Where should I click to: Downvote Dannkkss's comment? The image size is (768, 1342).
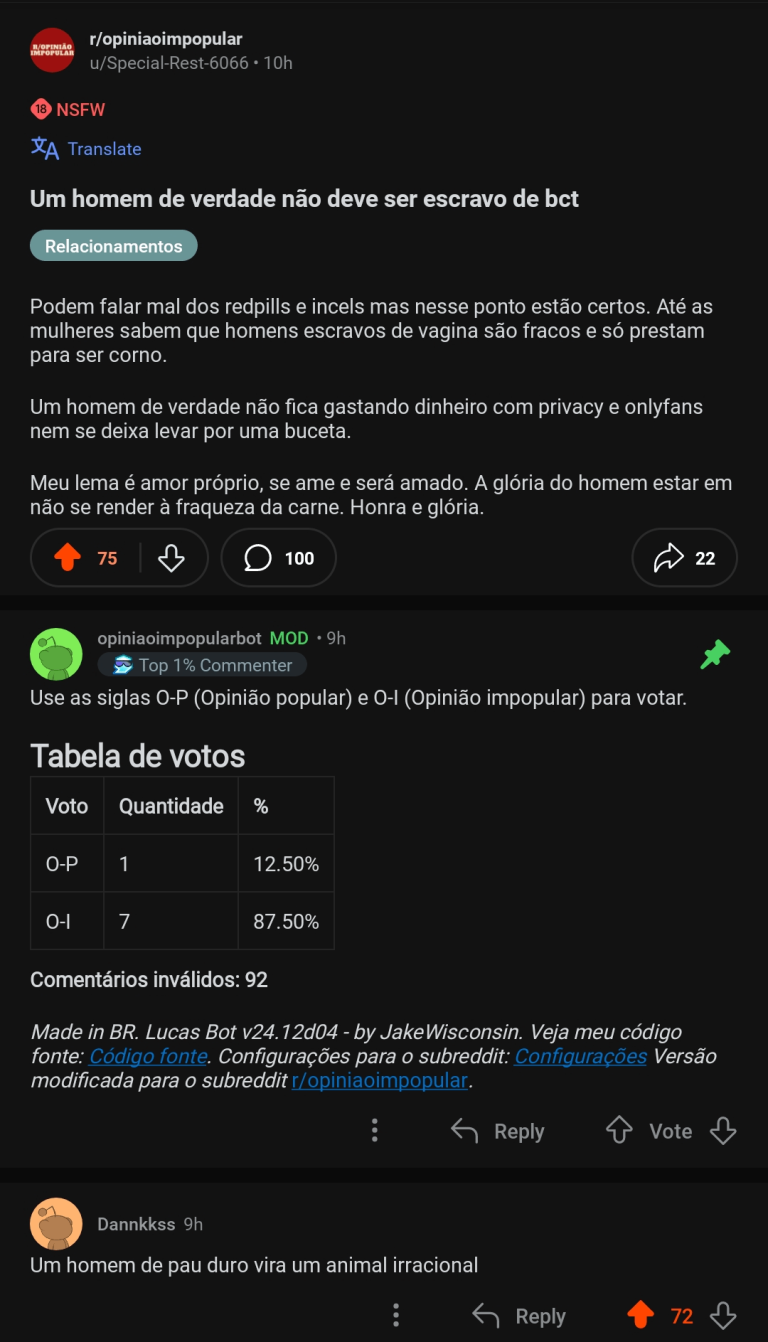point(723,1316)
